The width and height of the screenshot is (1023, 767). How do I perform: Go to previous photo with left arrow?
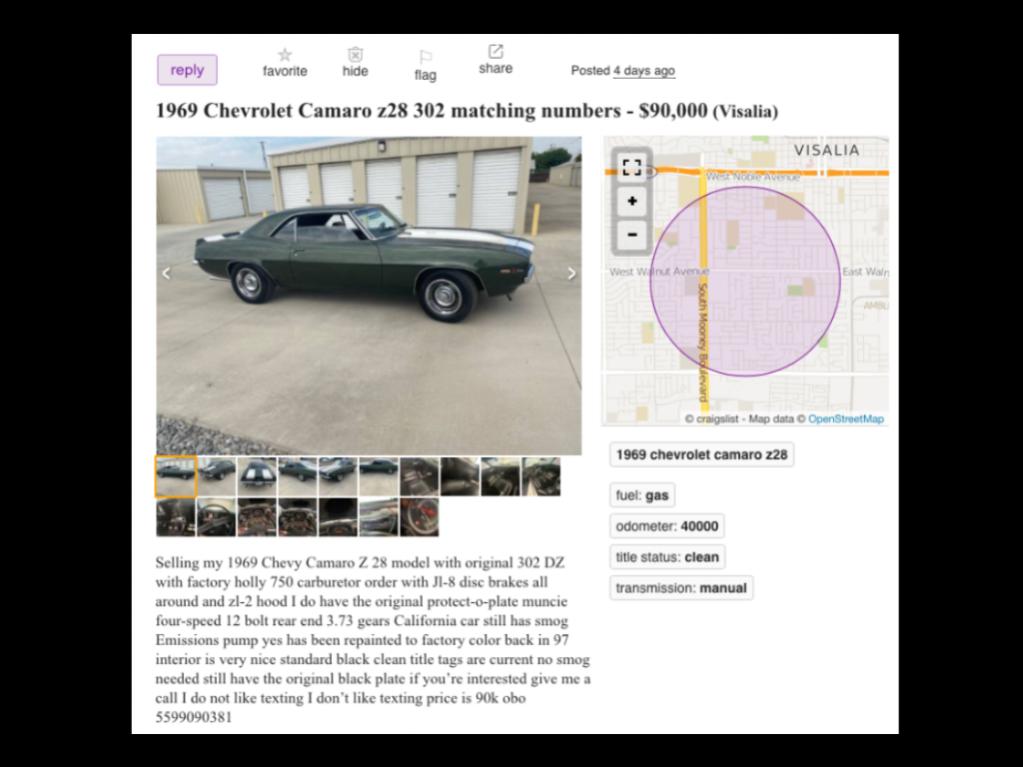166,273
